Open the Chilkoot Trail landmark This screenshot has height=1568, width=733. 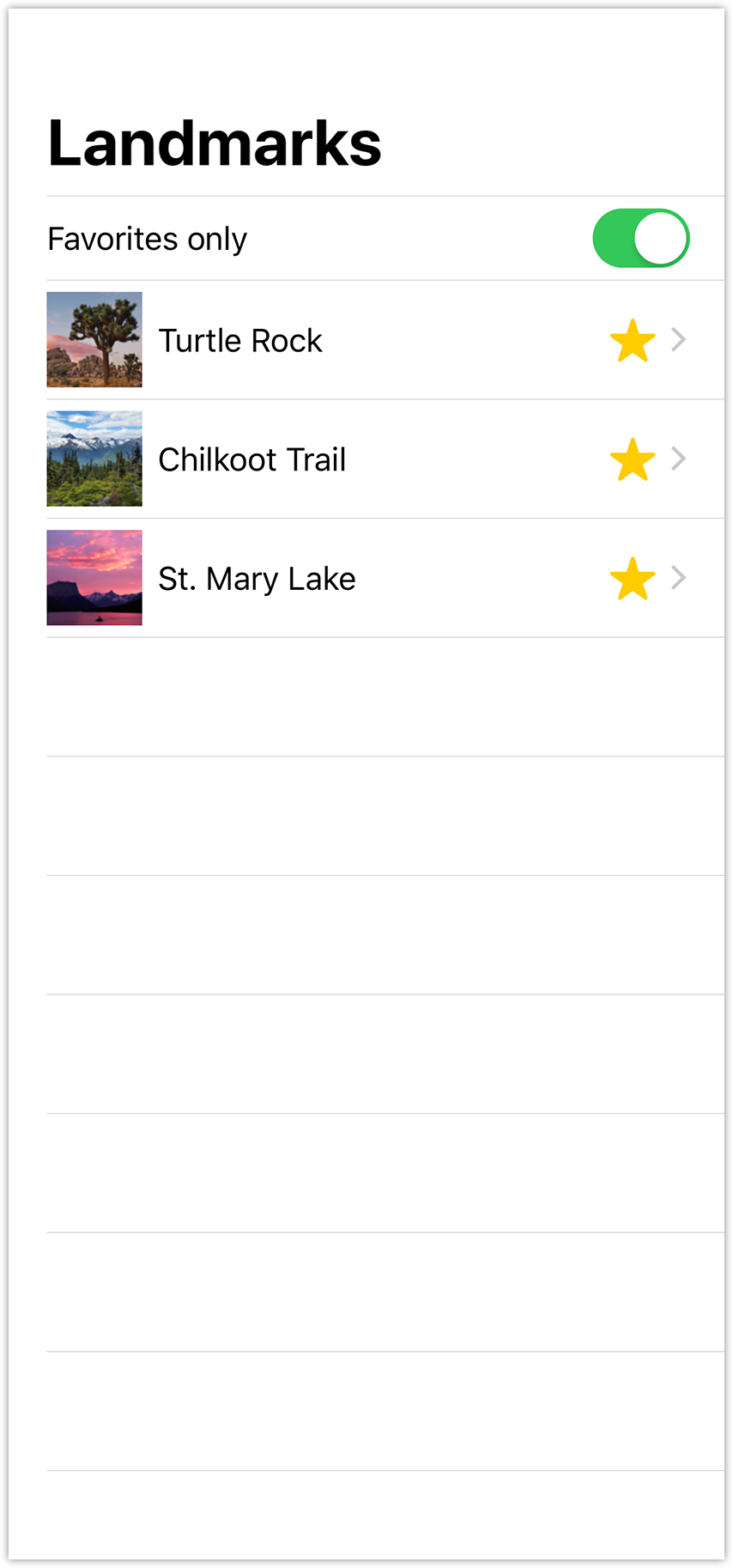click(x=252, y=459)
